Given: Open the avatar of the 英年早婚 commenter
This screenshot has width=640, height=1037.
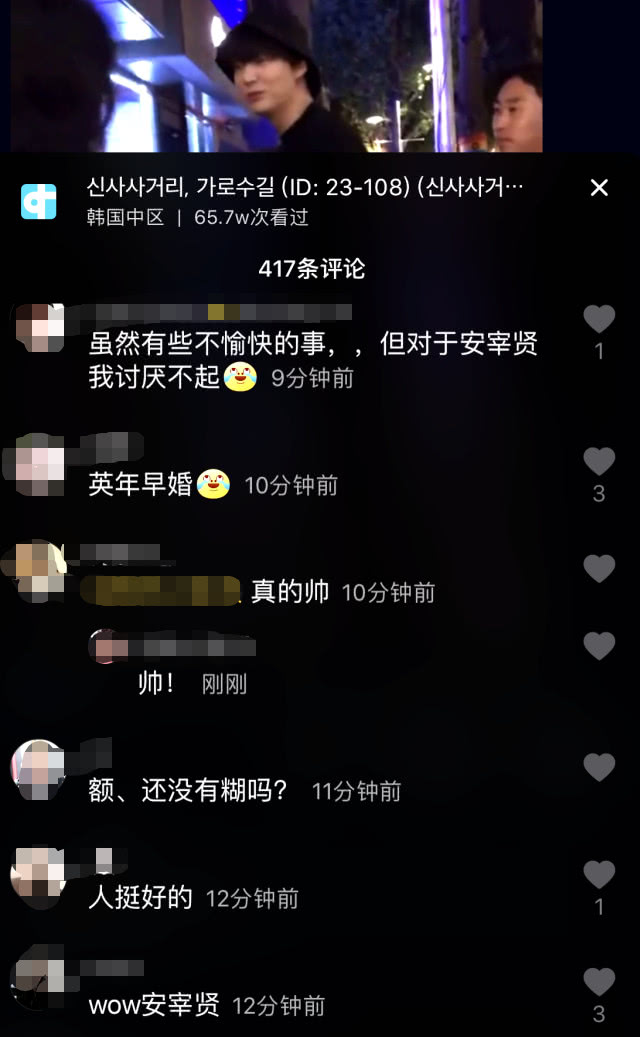Looking at the screenshot, I should 40,465.
